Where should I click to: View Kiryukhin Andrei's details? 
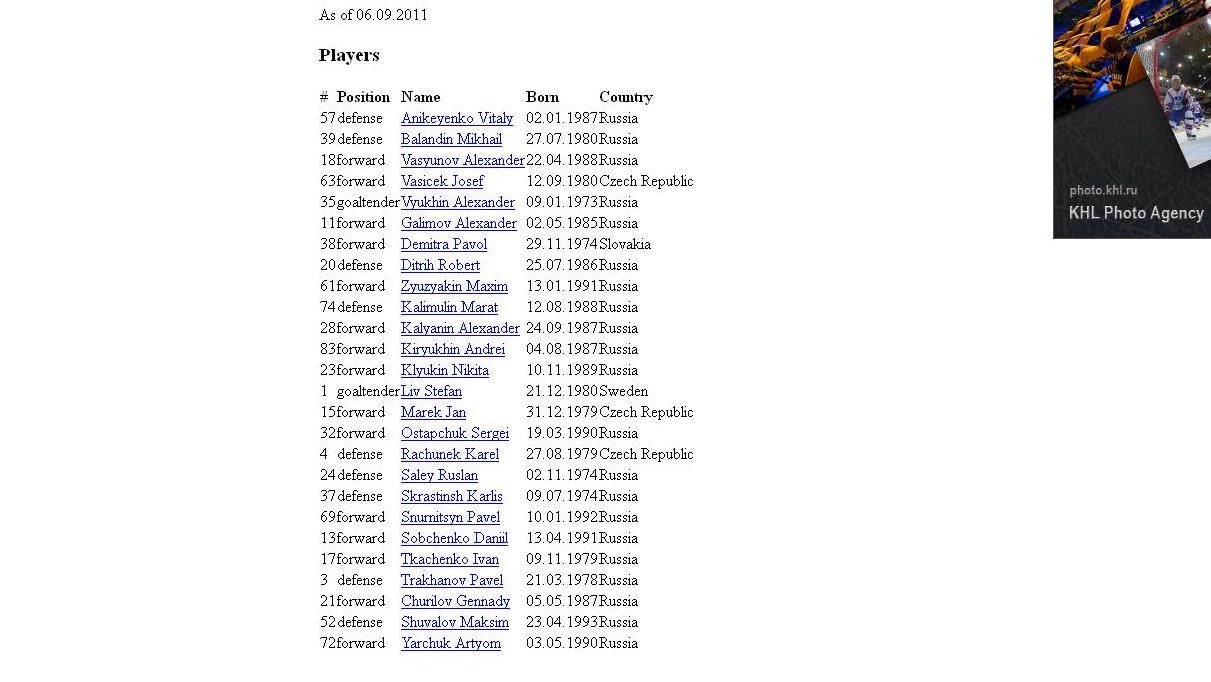(452, 349)
